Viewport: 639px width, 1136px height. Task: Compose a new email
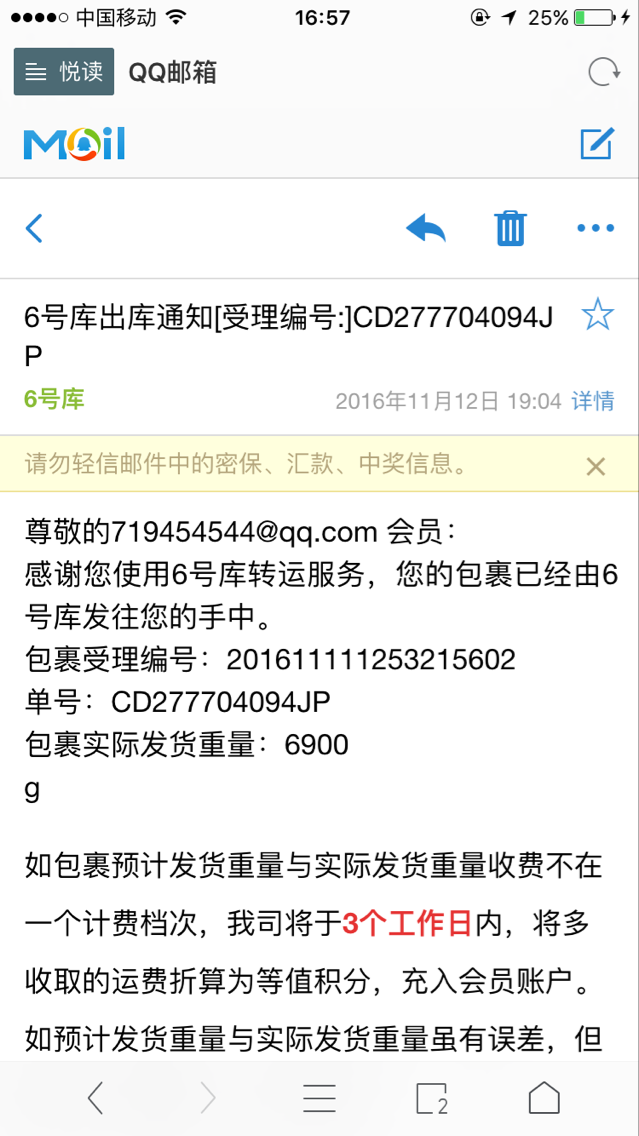click(x=596, y=144)
